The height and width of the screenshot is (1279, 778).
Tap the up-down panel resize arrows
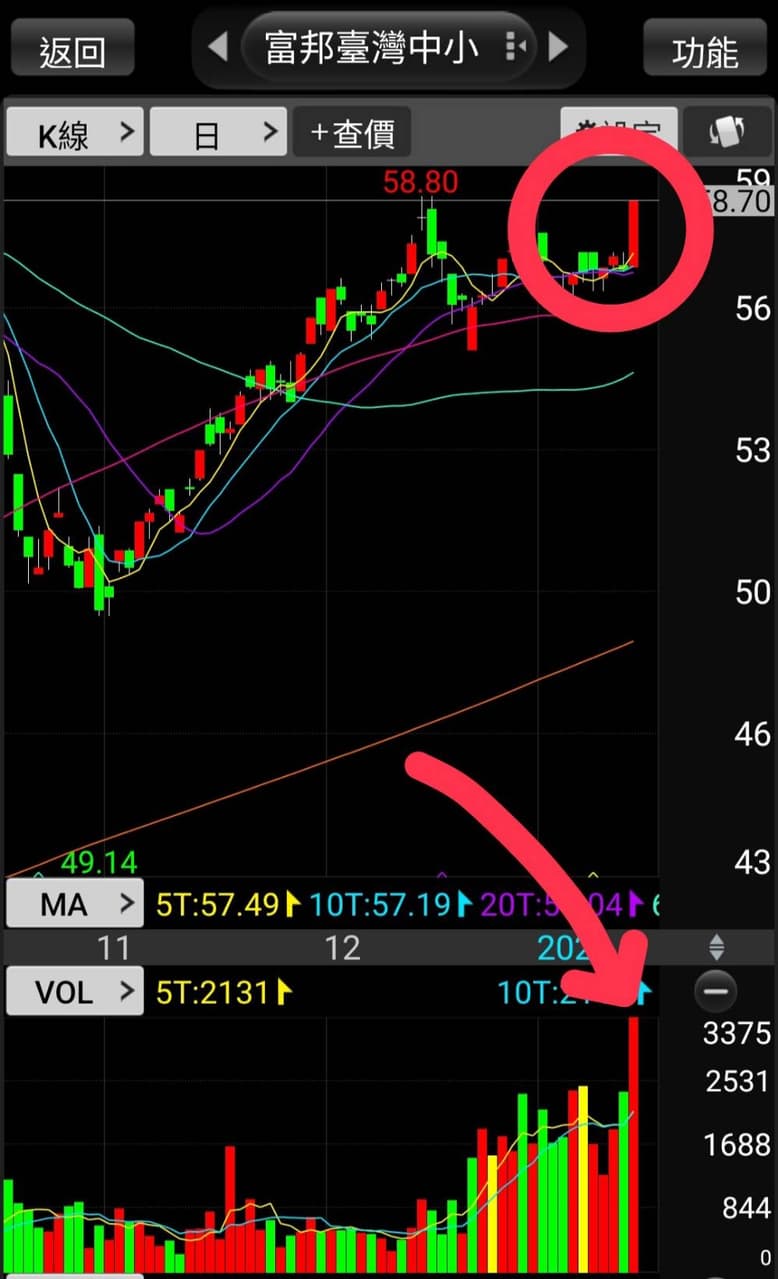pos(716,947)
